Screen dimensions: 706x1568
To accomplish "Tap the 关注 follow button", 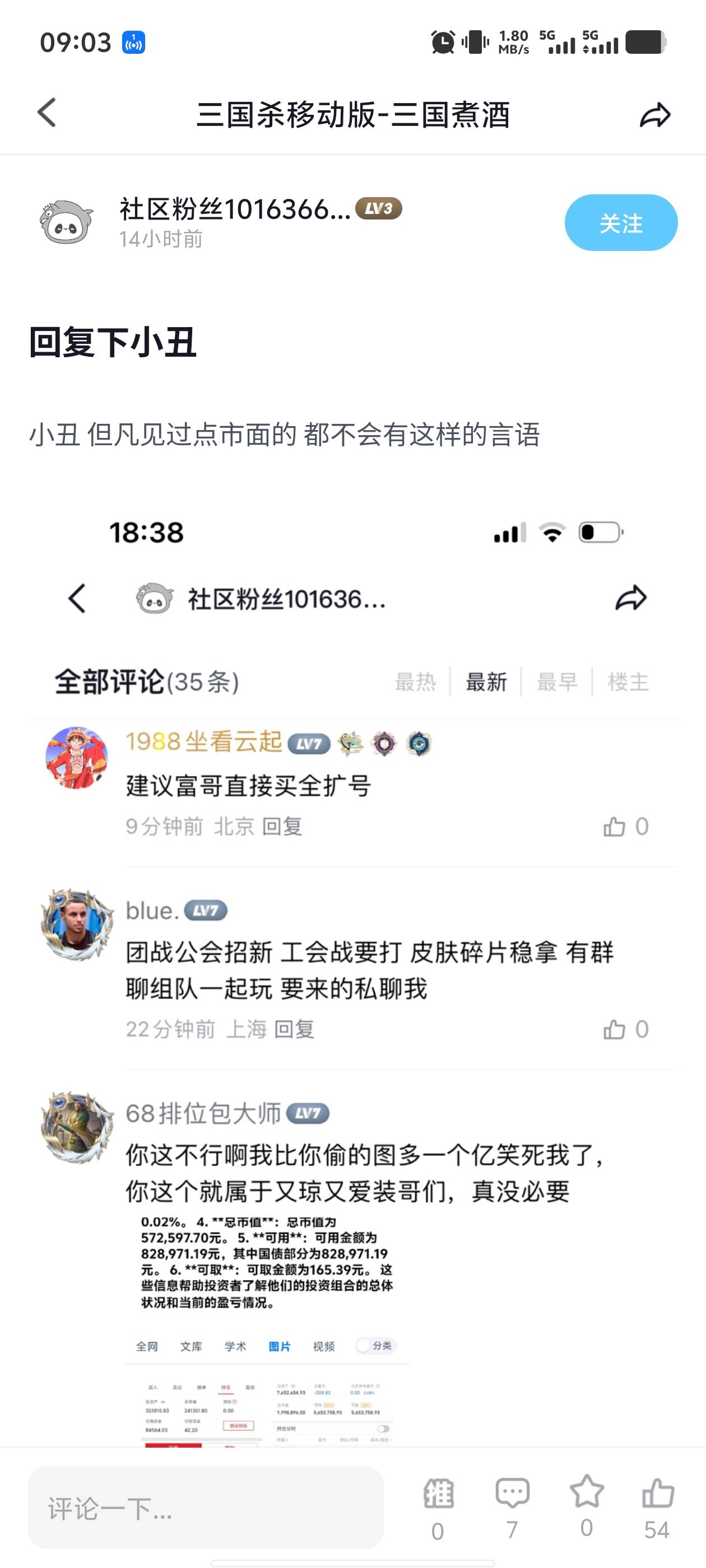I will pos(621,223).
